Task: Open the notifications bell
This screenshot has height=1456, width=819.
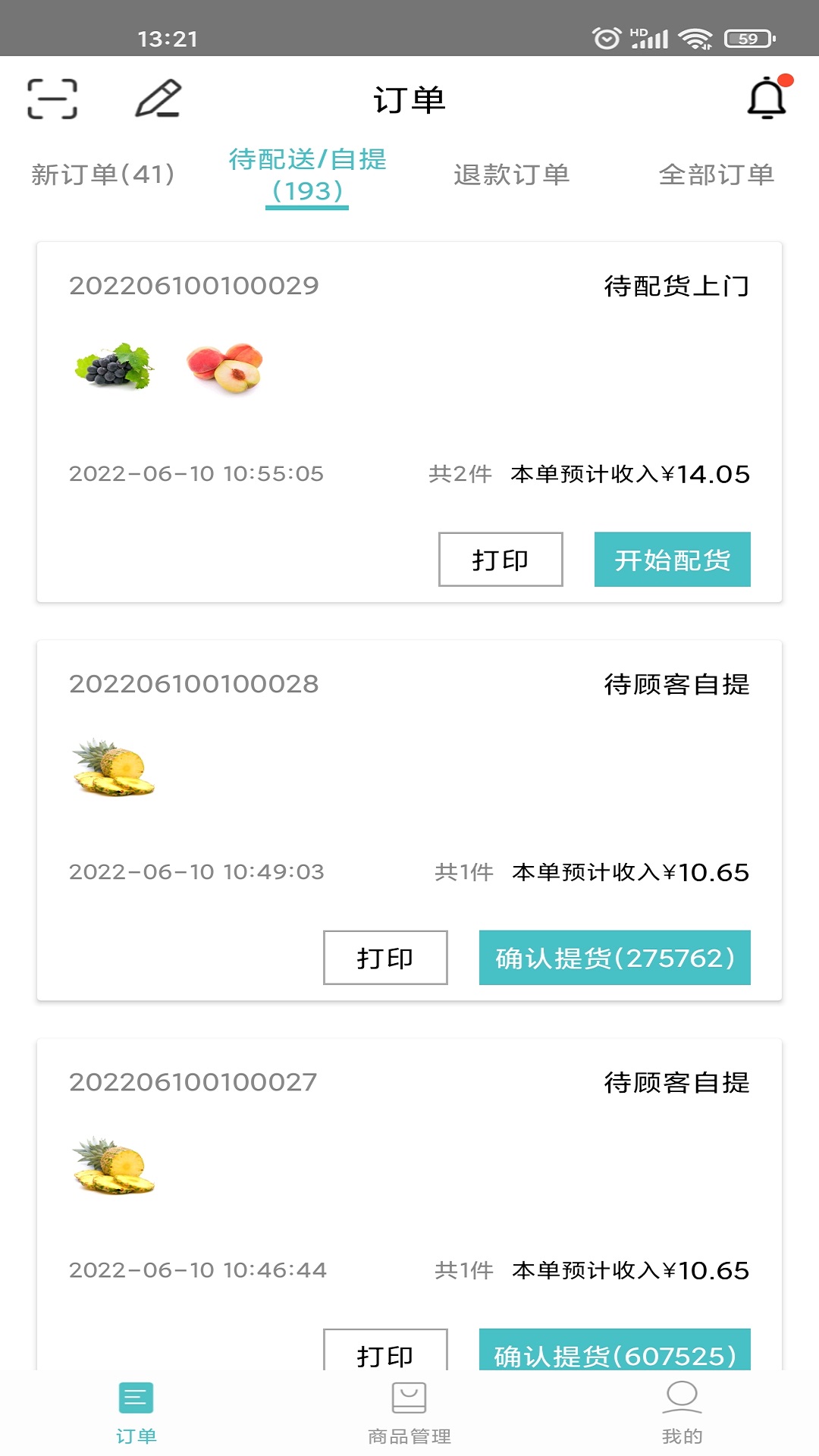Action: pyautogui.click(x=767, y=99)
